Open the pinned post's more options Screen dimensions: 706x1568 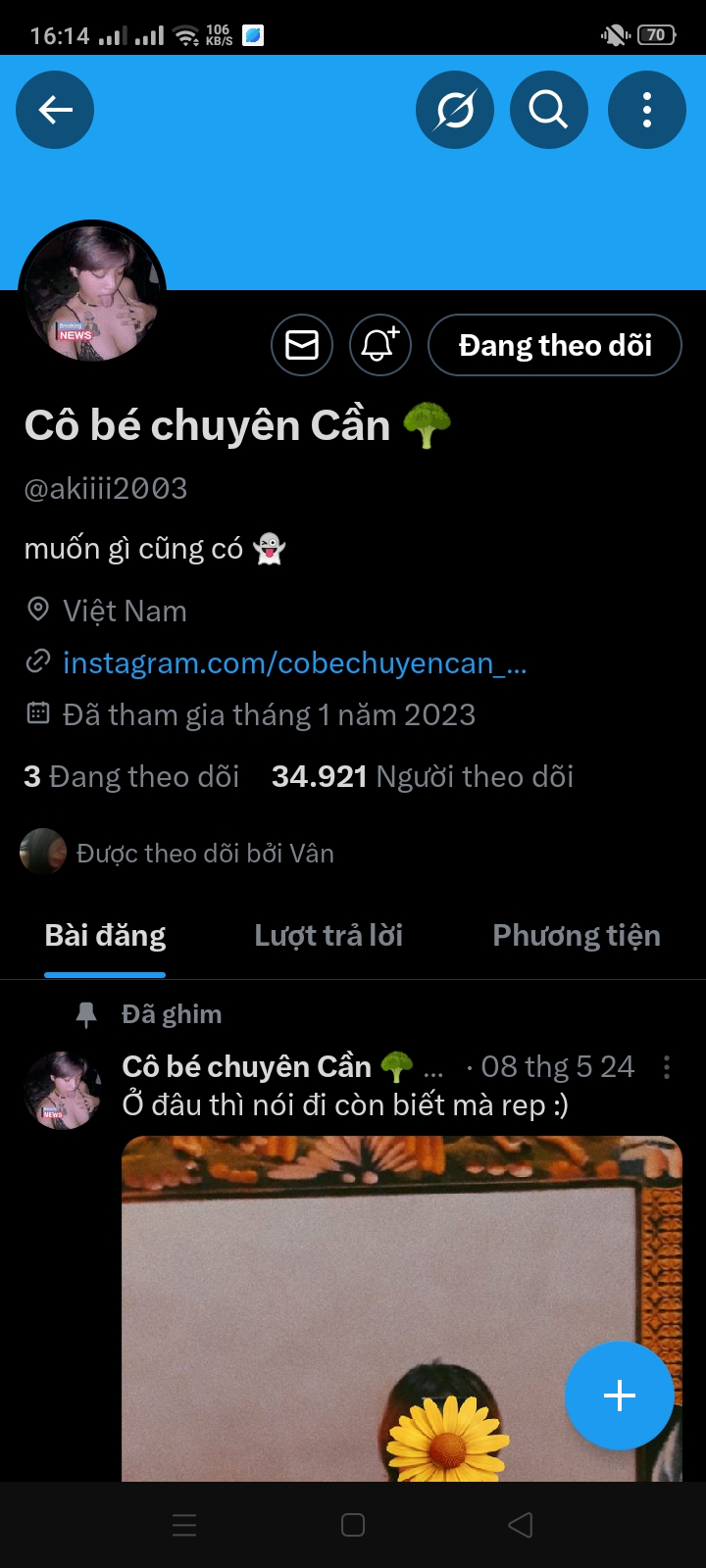coord(667,1067)
